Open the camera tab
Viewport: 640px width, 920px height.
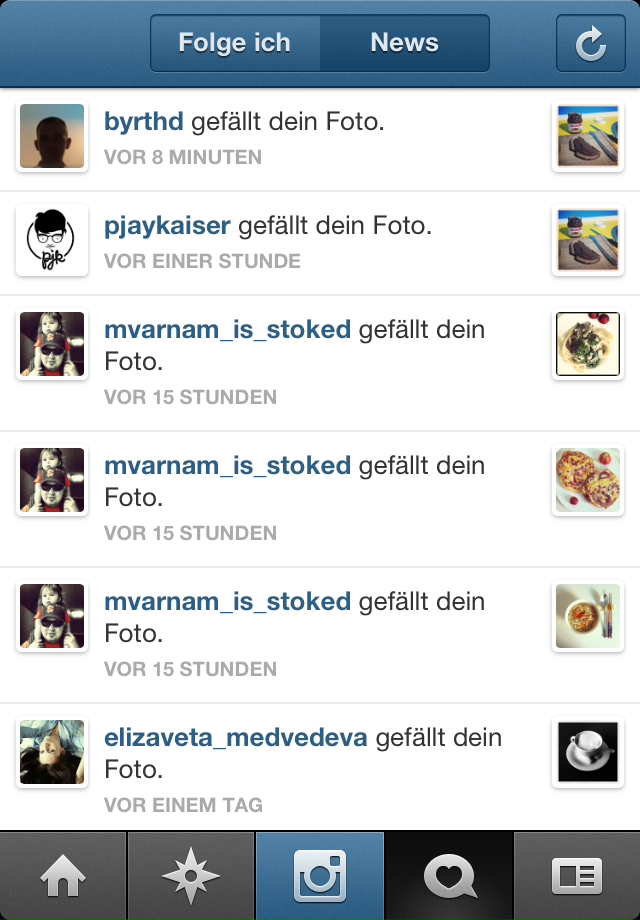tap(320, 876)
